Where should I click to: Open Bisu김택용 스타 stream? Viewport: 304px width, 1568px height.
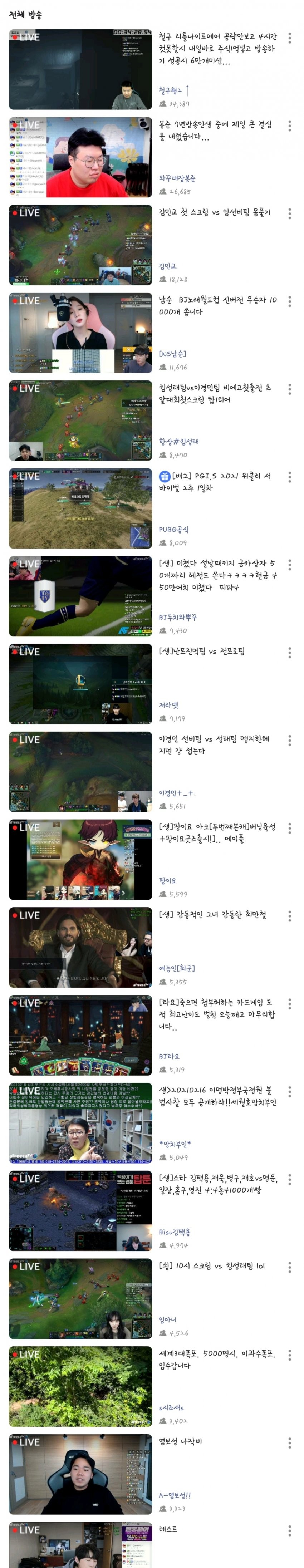[x=80, y=1211]
